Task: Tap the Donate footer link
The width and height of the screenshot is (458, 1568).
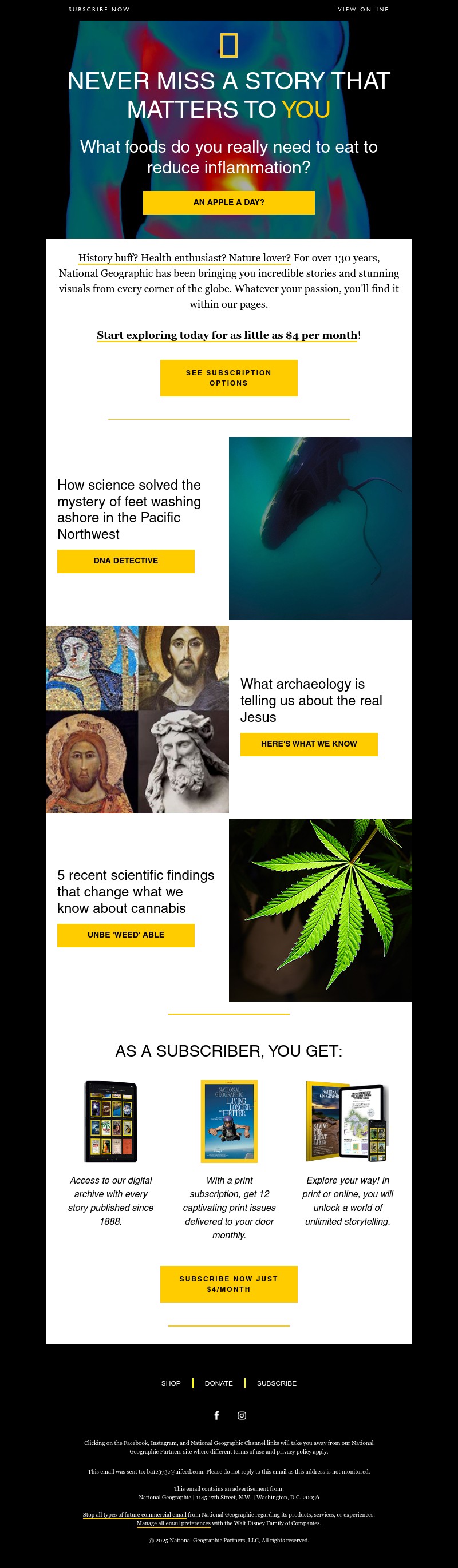Action: point(219,1384)
